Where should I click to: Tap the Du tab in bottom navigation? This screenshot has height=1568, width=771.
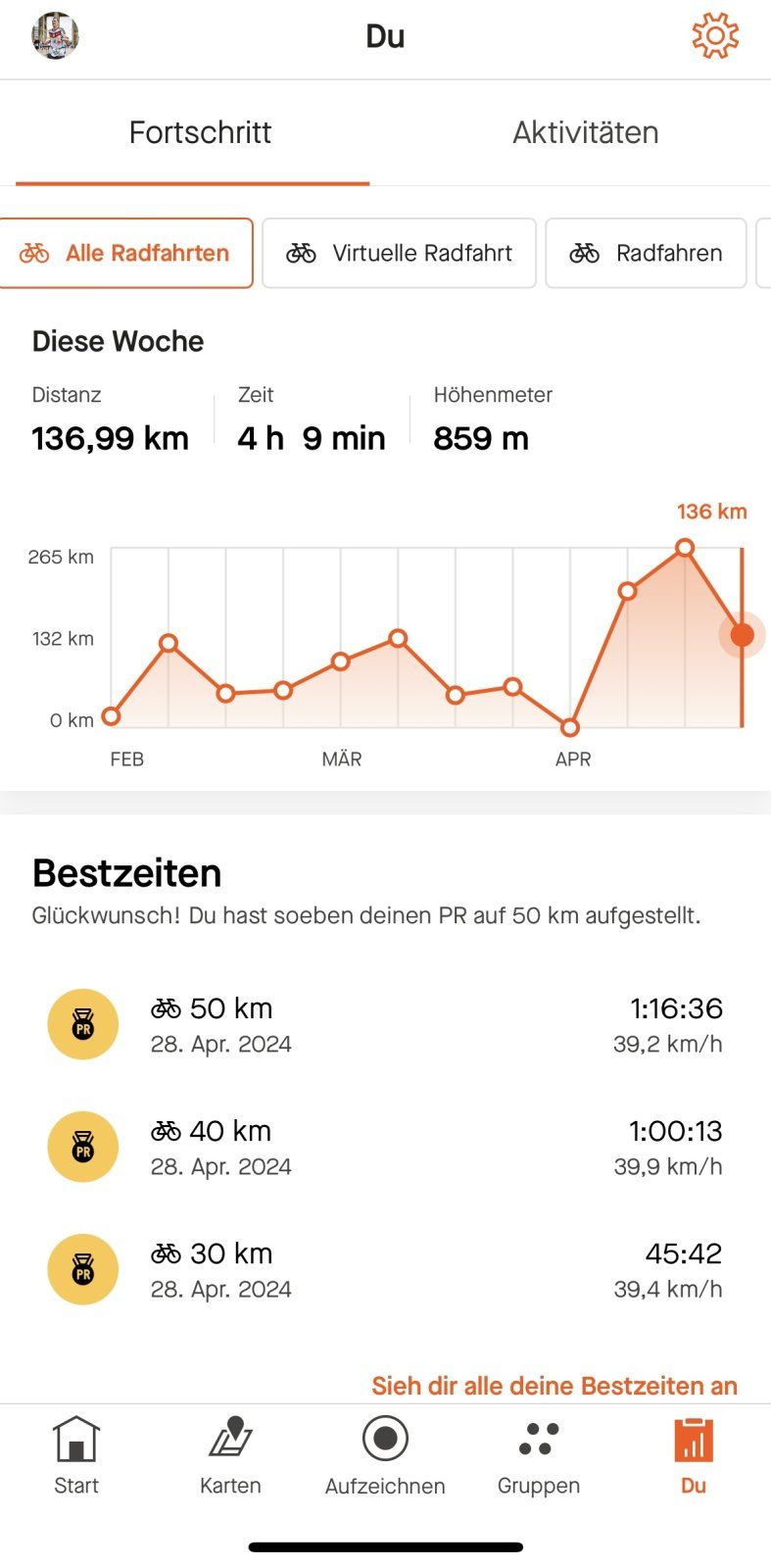coord(694,1455)
